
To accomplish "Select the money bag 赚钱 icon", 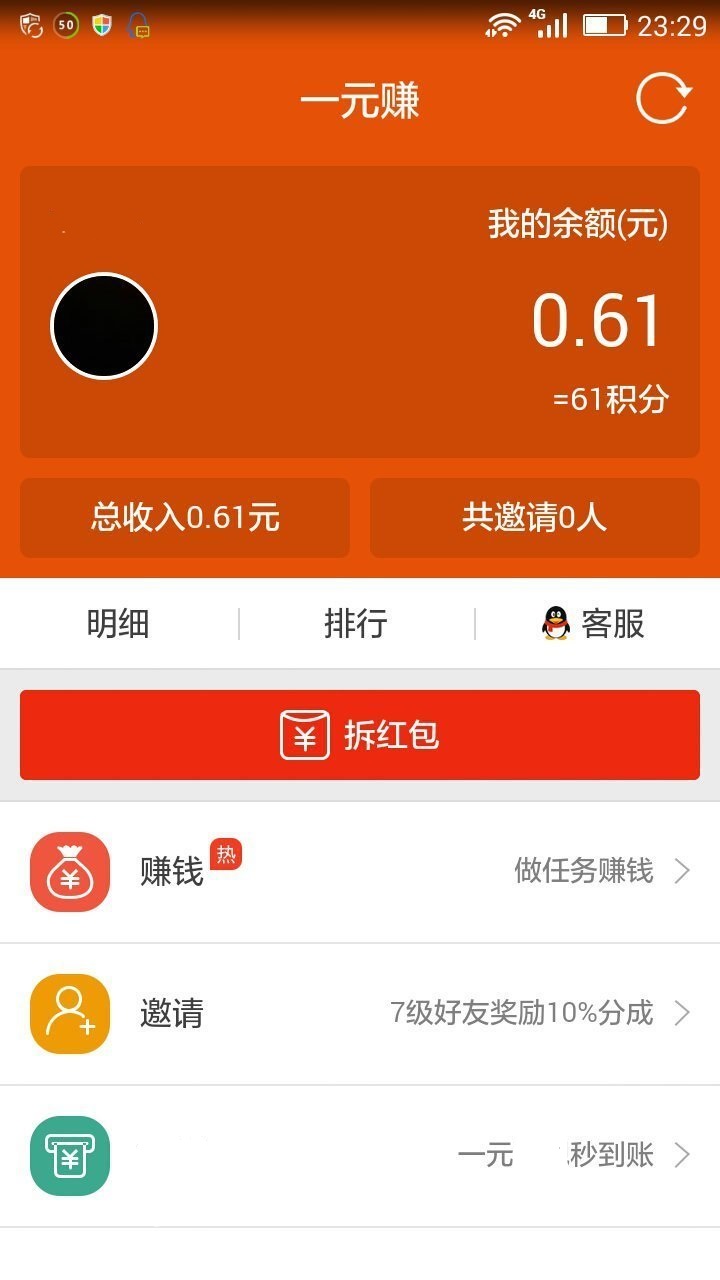I will [68, 872].
